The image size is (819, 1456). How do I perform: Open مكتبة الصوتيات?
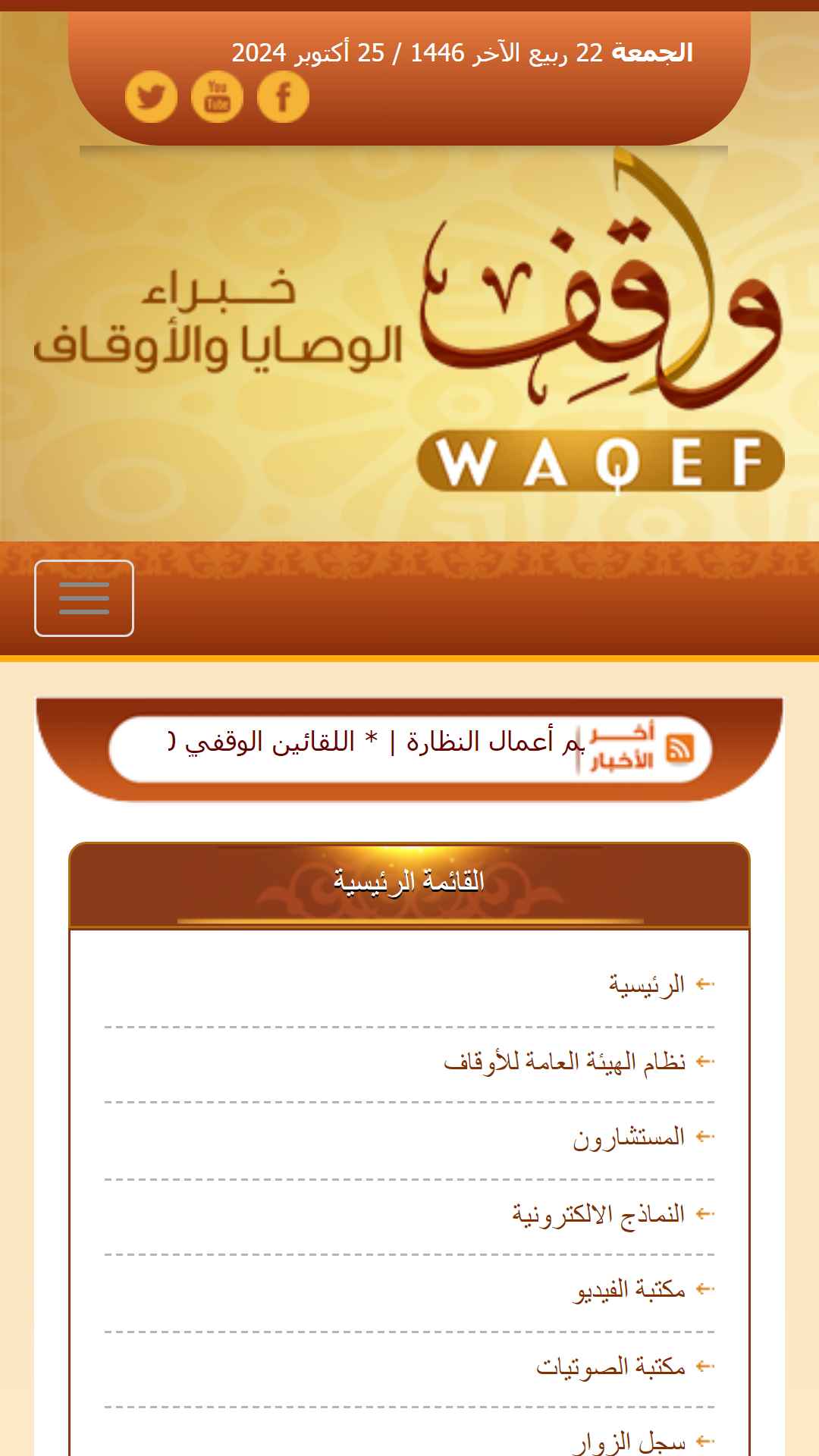pos(611,1367)
